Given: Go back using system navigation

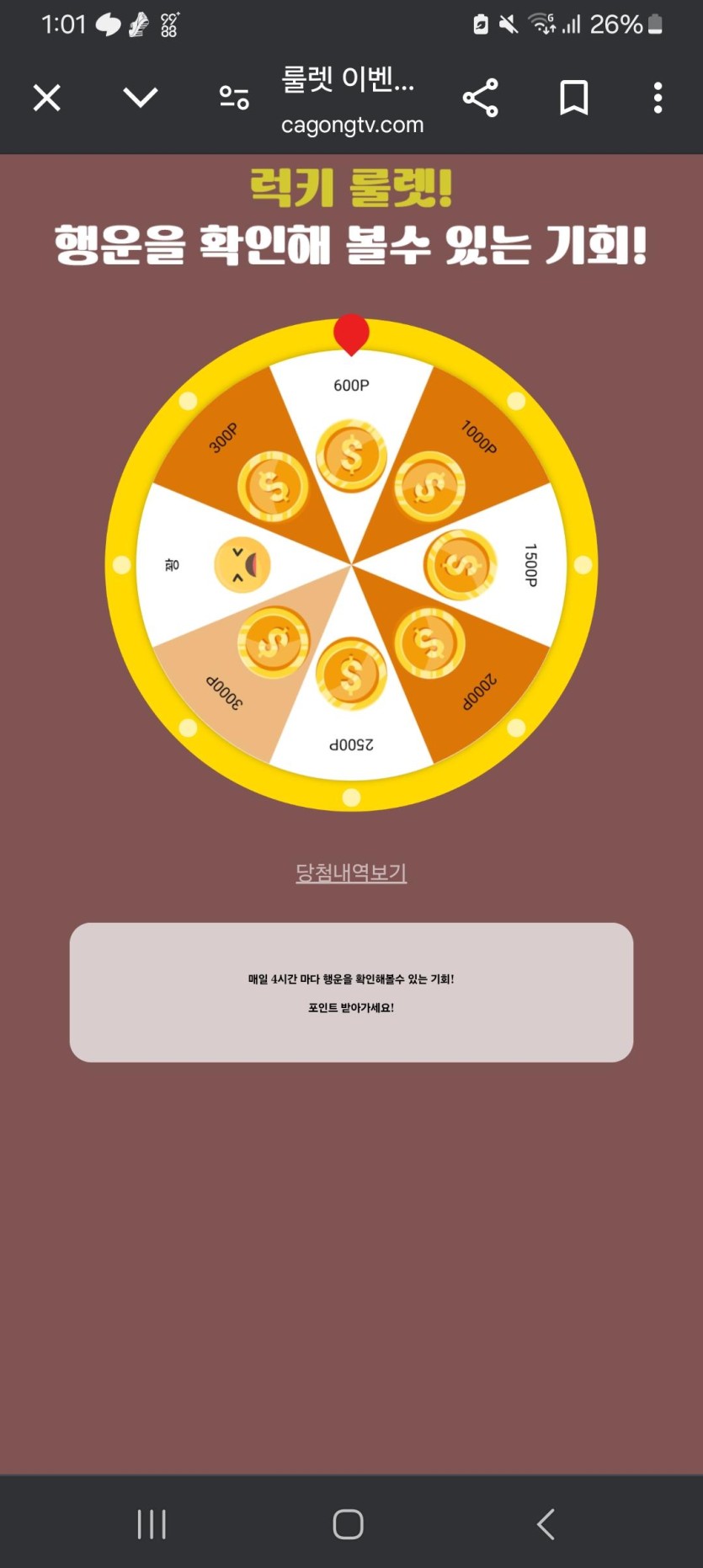Looking at the screenshot, I should pyautogui.click(x=546, y=1523).
